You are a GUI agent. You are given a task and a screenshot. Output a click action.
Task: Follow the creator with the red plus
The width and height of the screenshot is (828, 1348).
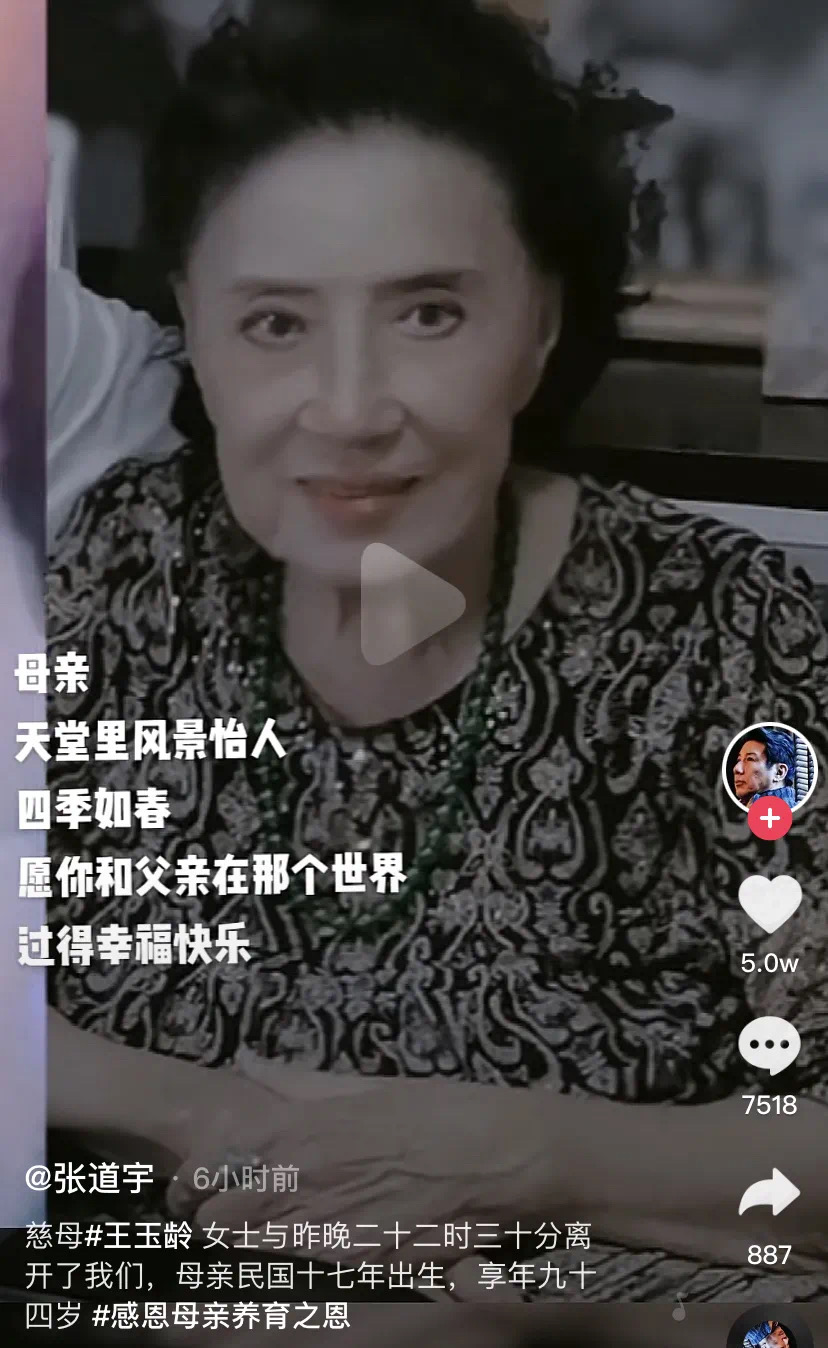769,820
